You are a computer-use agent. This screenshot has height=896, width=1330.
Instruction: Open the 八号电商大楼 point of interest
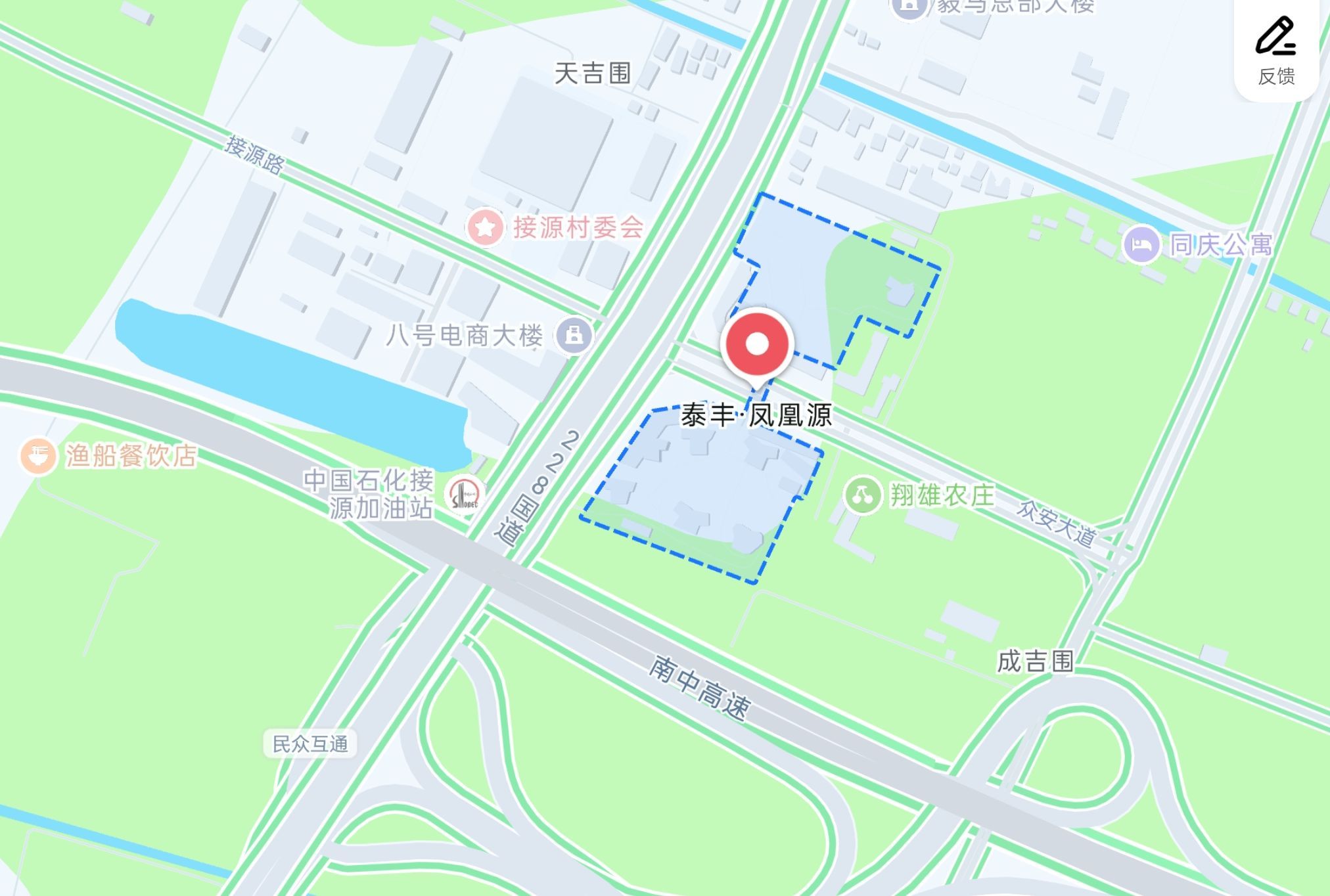pyautogui.click(x=574, y=335)
